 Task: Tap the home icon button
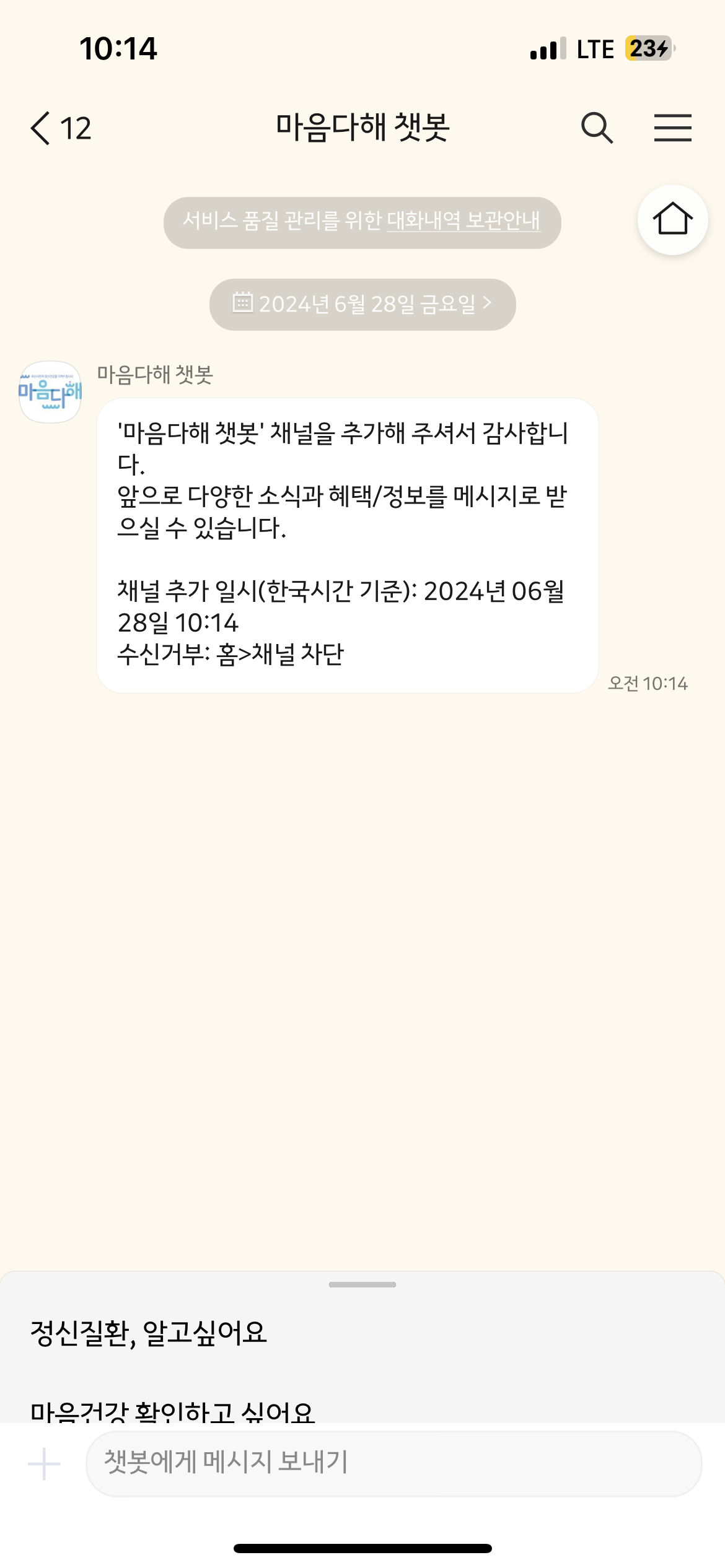click(672, 220)
